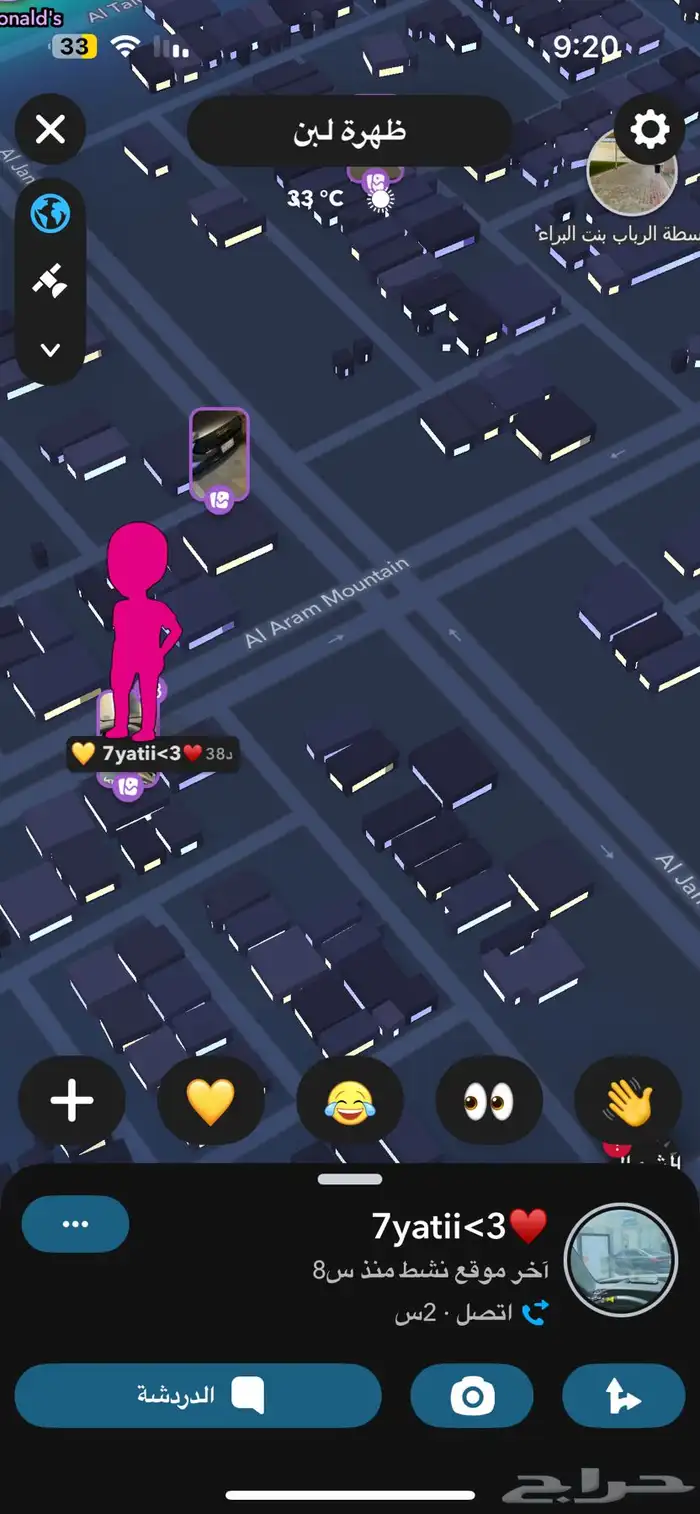The image size is (700, 1514).
Task: Open the profile picture of 7yatii<3
Action: click(617, 1259)
